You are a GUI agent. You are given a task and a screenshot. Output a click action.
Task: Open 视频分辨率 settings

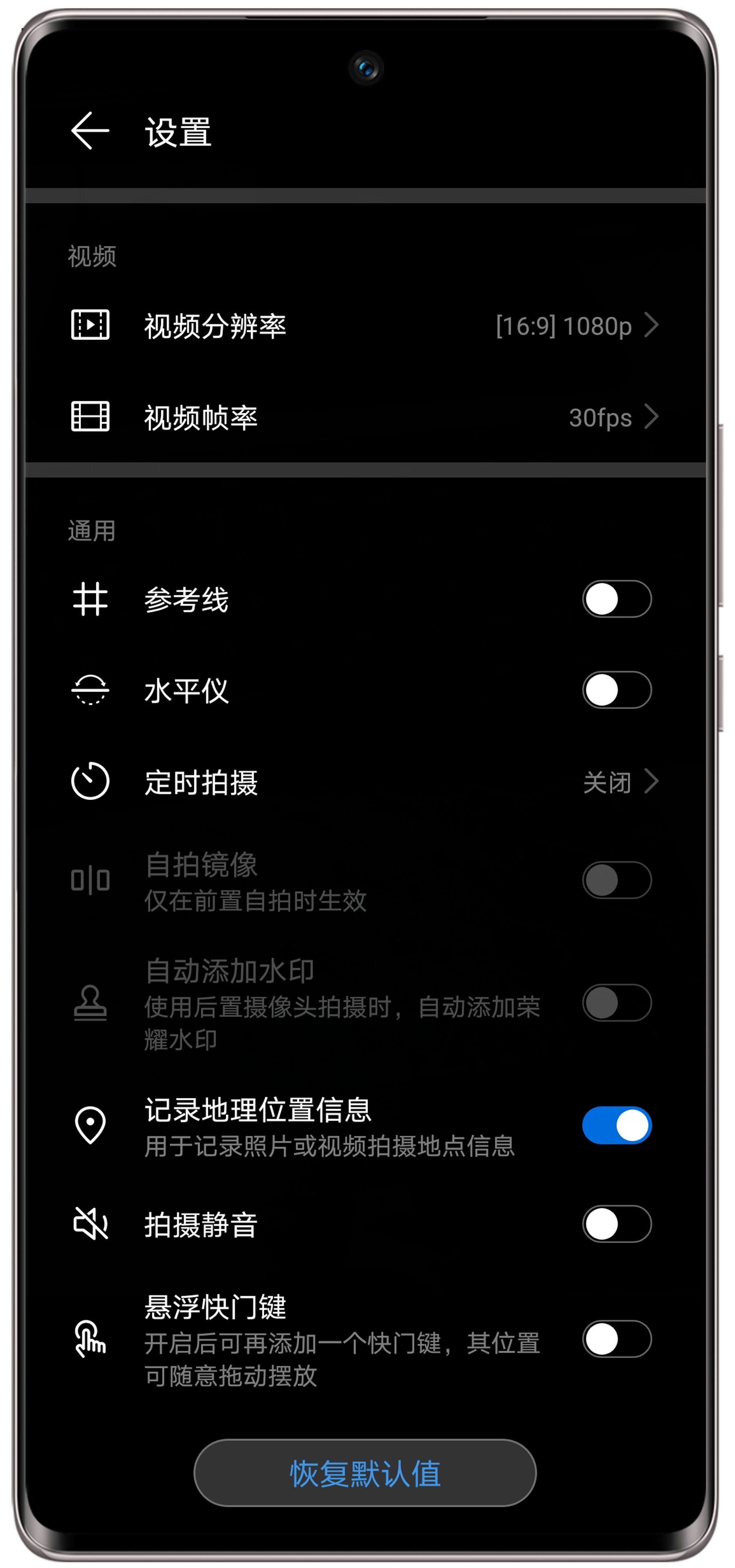tap(365, 326)
